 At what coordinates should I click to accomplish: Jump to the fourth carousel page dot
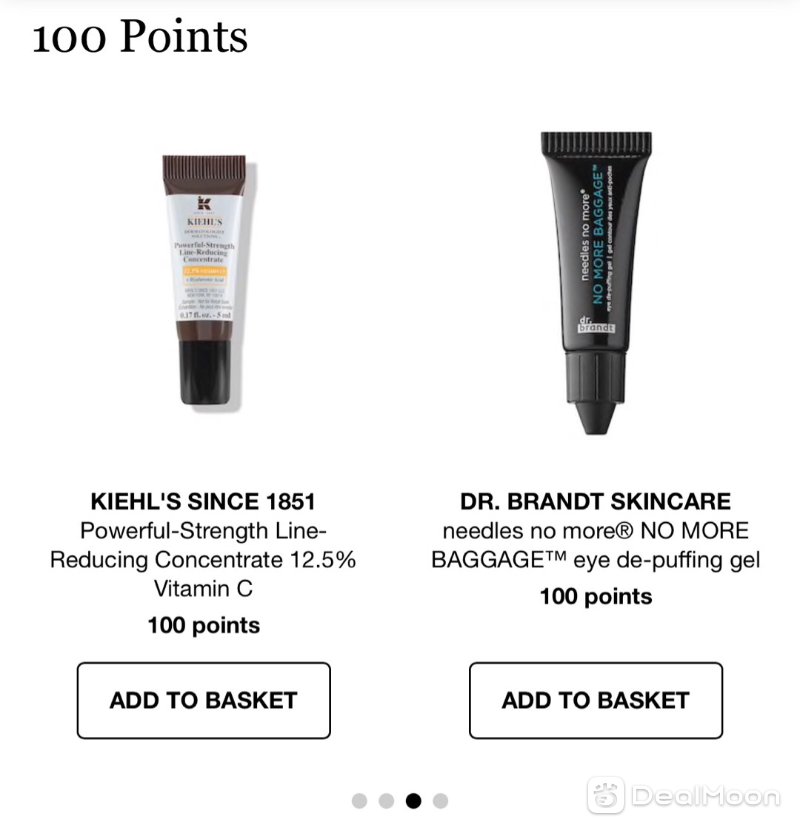point(440,800)
